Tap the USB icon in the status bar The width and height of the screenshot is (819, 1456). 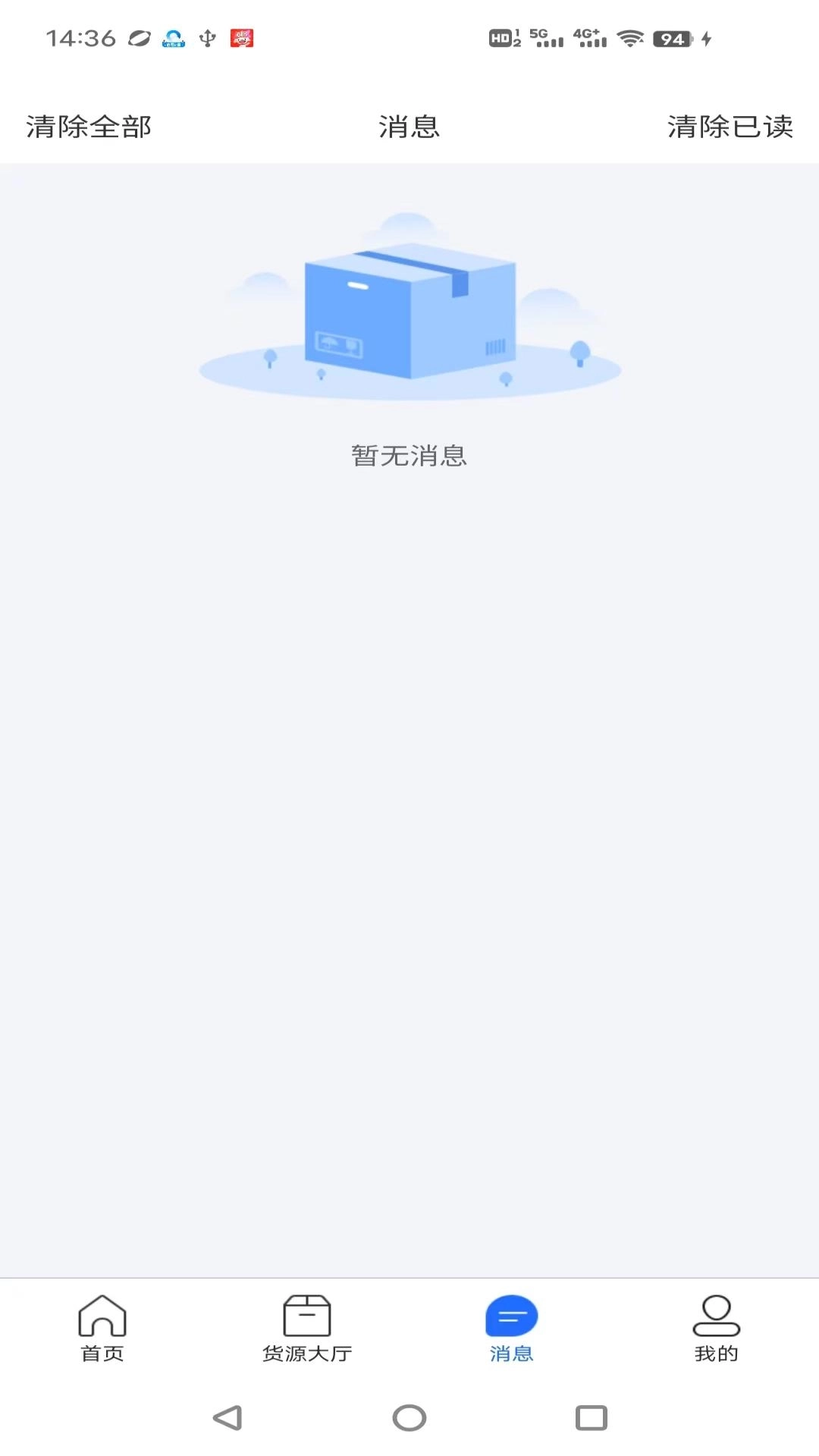(206, 38)
